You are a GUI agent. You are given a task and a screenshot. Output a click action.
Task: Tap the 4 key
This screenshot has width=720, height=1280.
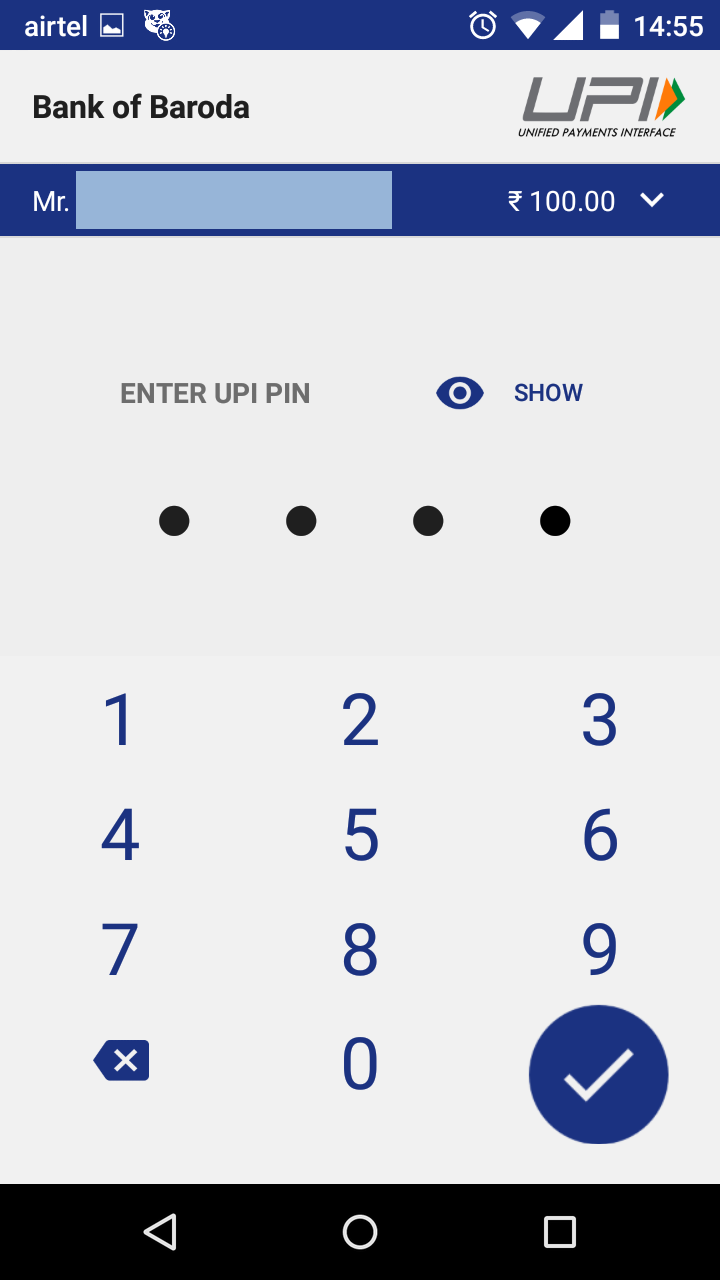click(120, 834)
